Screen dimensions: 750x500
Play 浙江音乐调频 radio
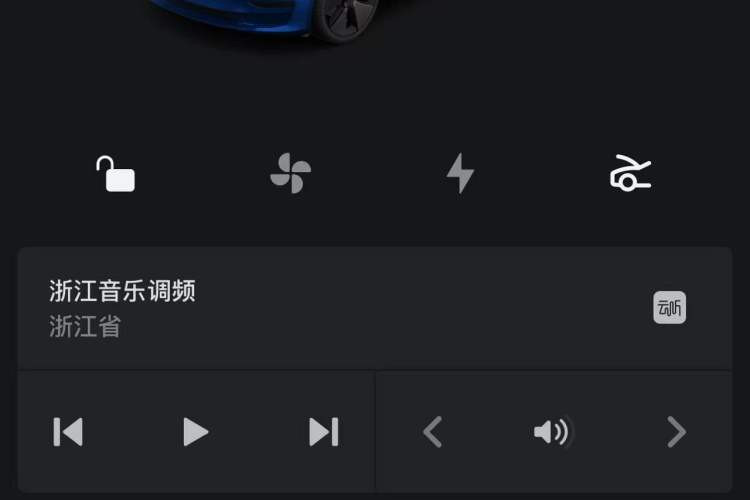pyautogui.click(x=195, y=432)
